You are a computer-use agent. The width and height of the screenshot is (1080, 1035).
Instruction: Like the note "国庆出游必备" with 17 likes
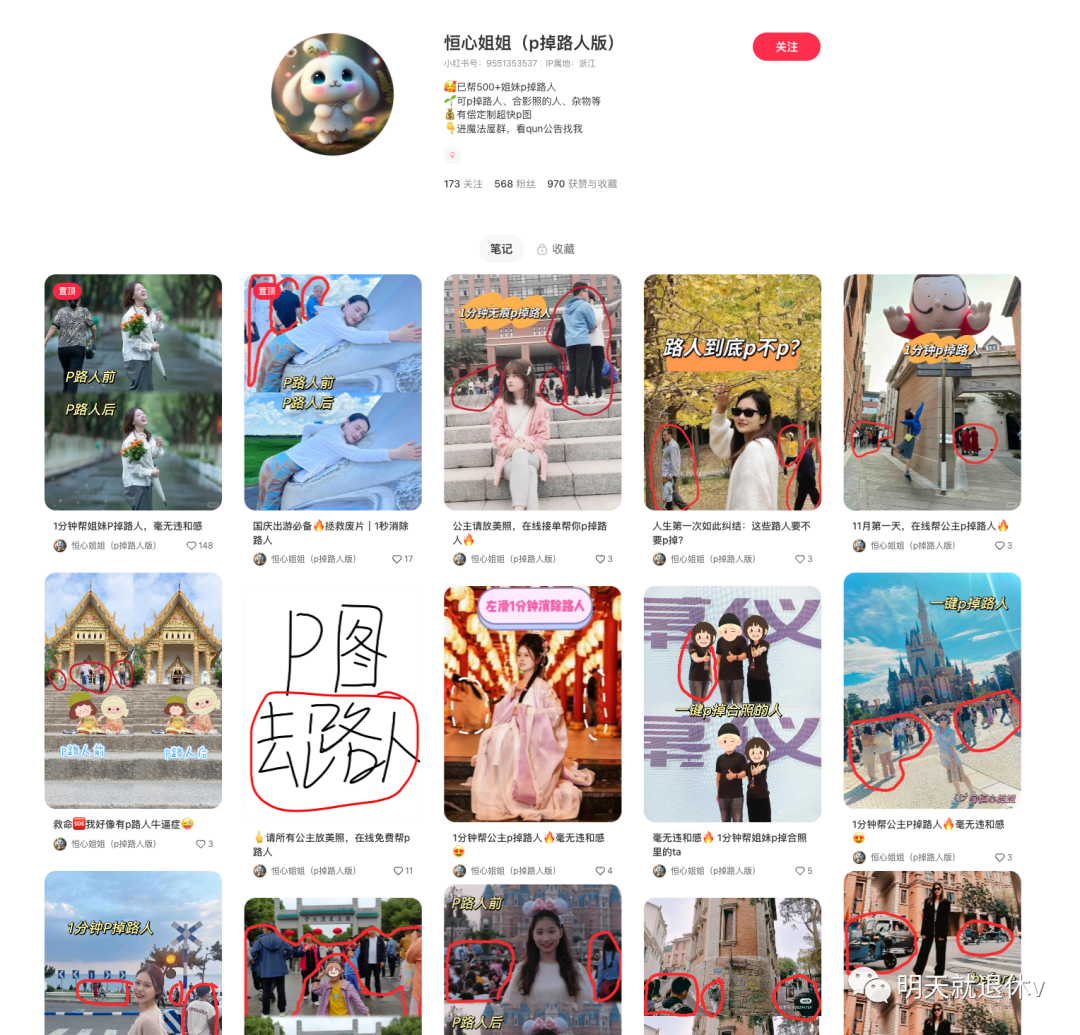point(397,559)
